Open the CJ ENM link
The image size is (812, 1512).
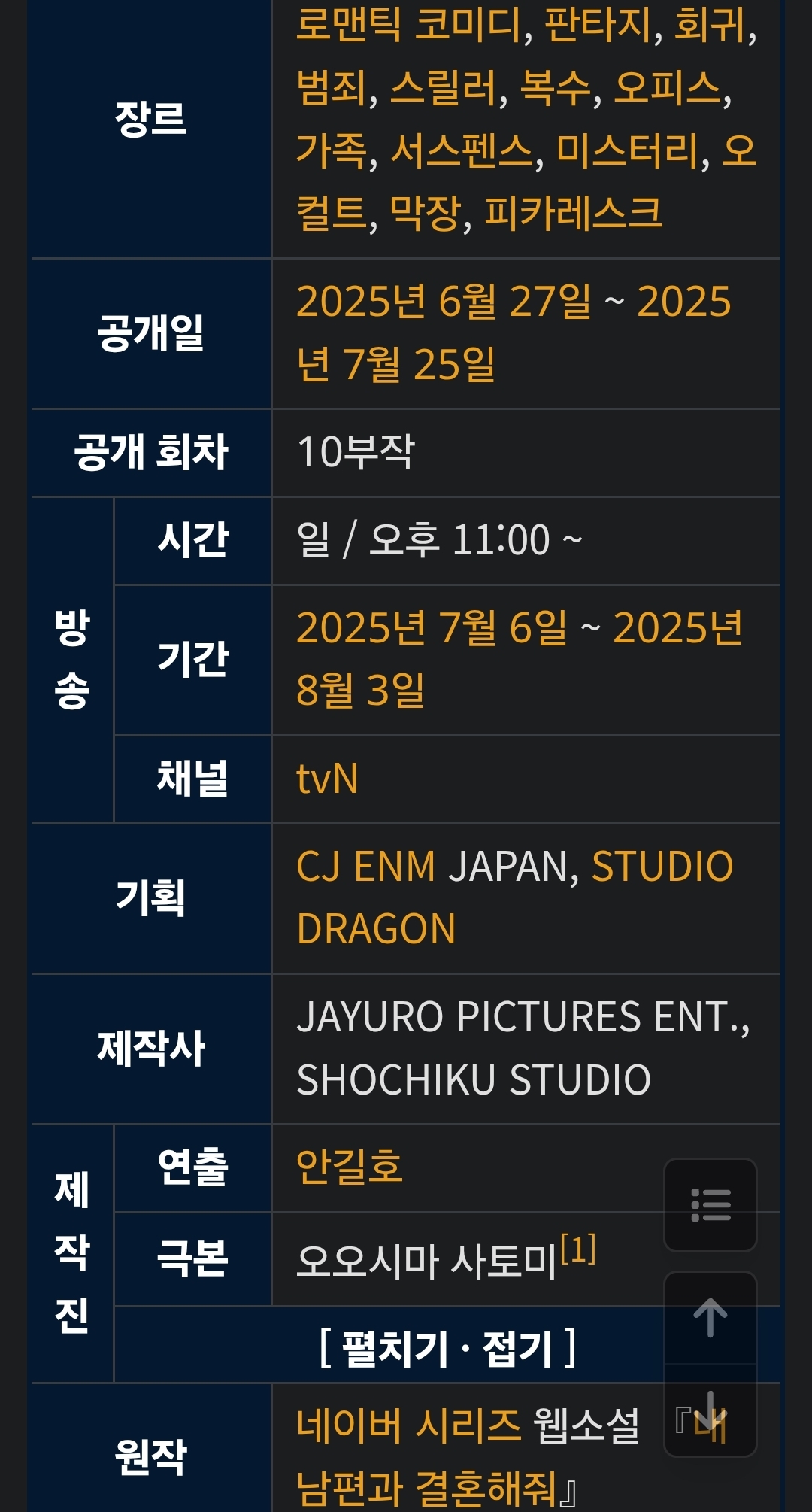pyautogui.click(x=365, y=867)
